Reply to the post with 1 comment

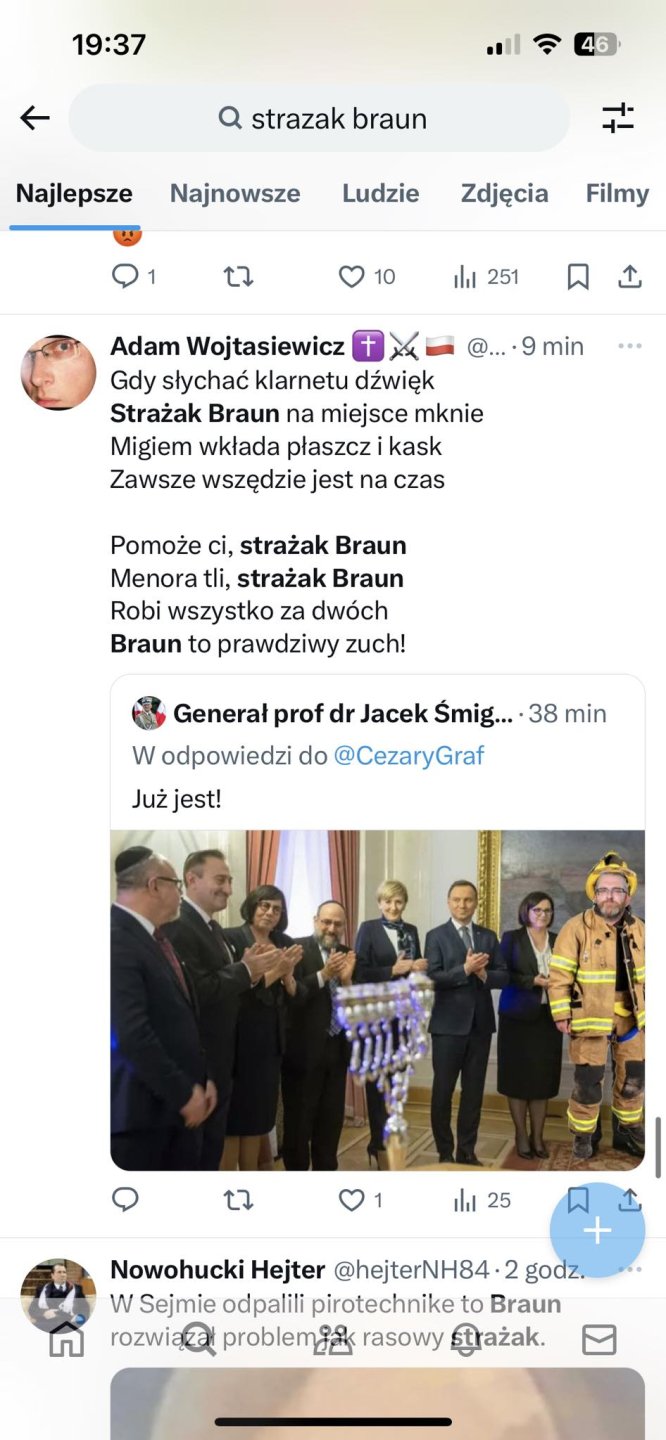[x=125, y=276]
